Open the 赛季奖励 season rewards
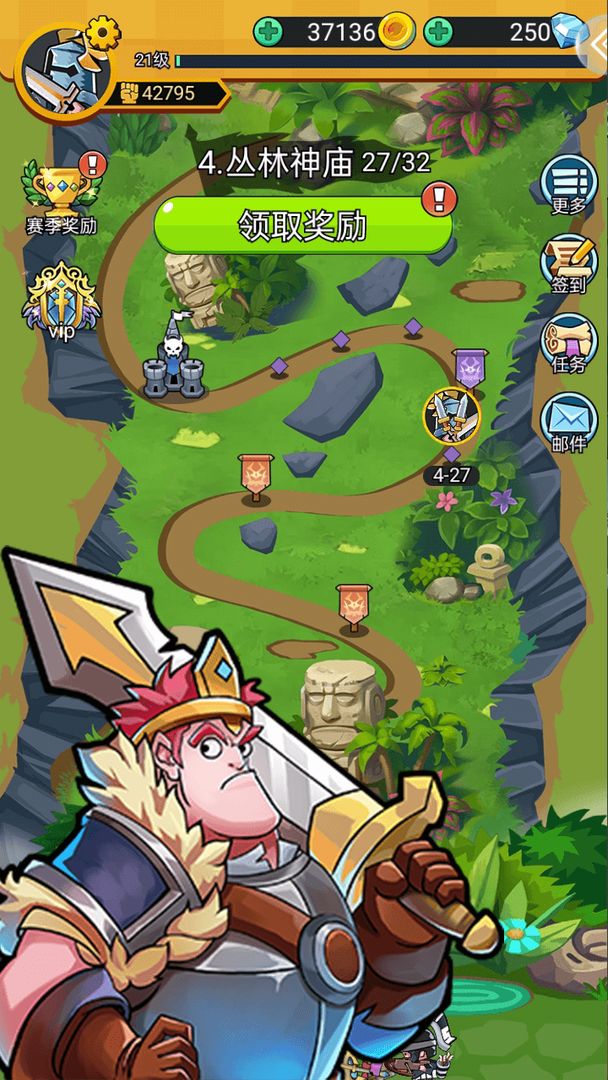Image resolution: width=608 pixels, height=1080 pixels. [x=61, y=197]
